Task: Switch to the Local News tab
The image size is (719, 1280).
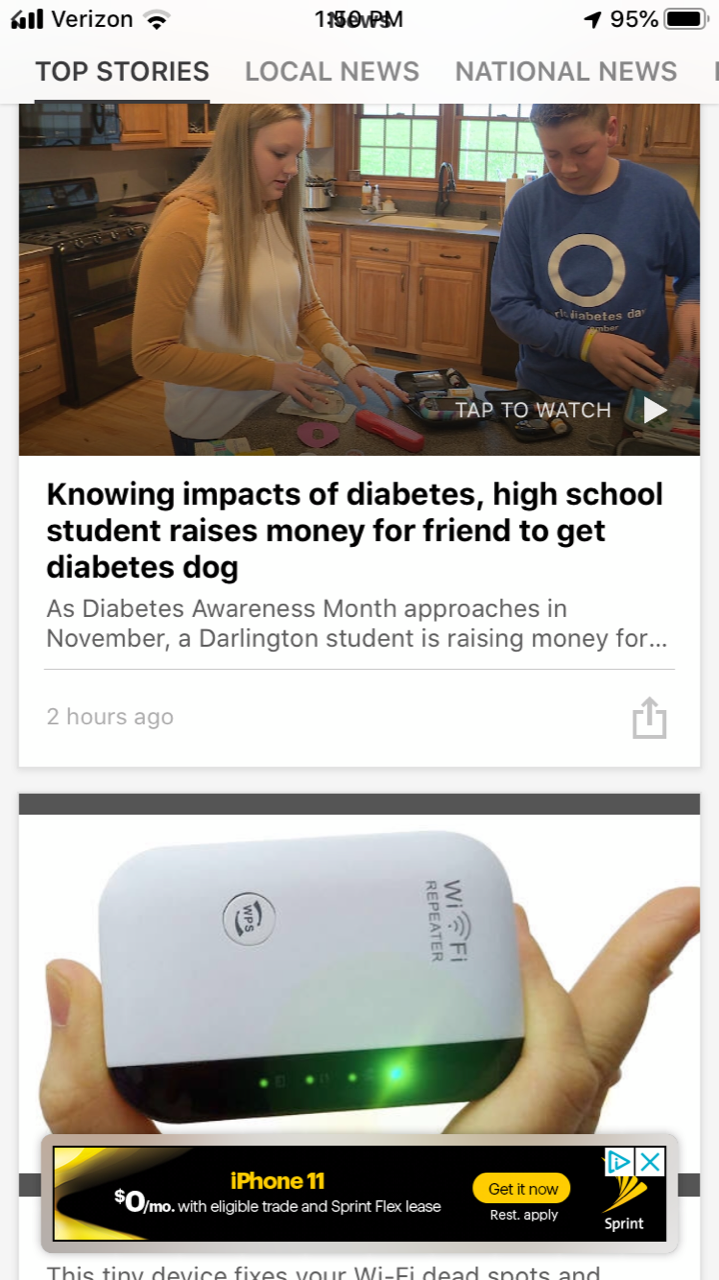Action: pyautogui.click(x=332, y=72)
